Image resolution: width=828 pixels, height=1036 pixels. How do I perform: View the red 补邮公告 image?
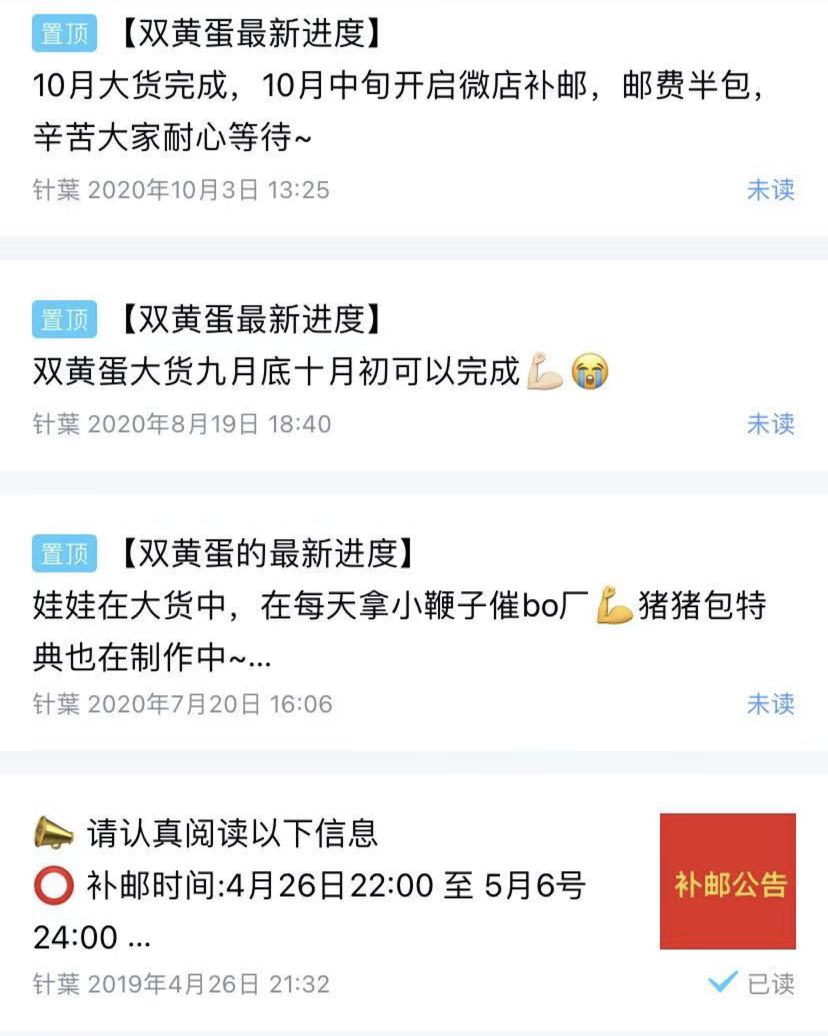tap(728, 881)
